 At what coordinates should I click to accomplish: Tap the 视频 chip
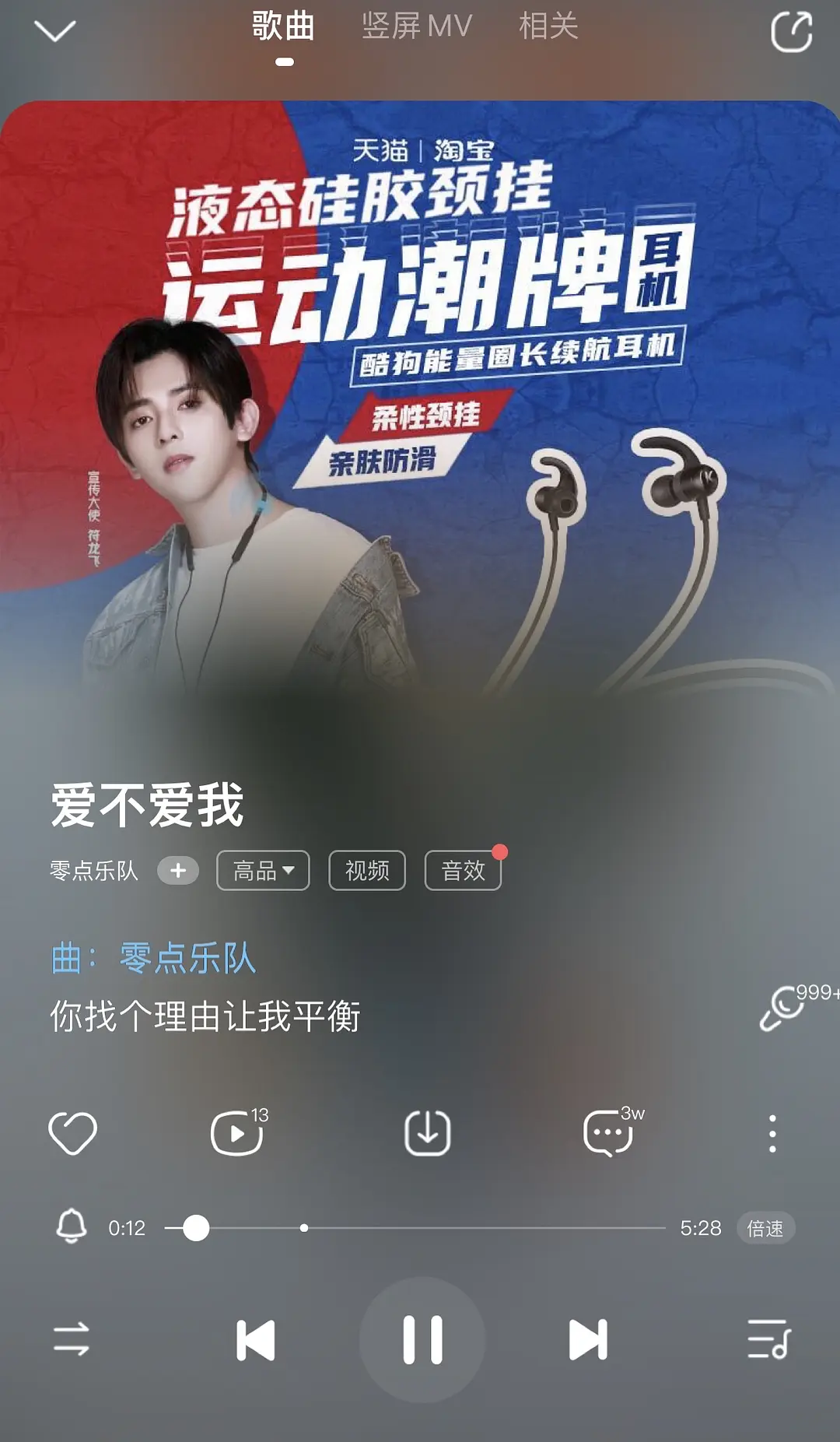367,870
